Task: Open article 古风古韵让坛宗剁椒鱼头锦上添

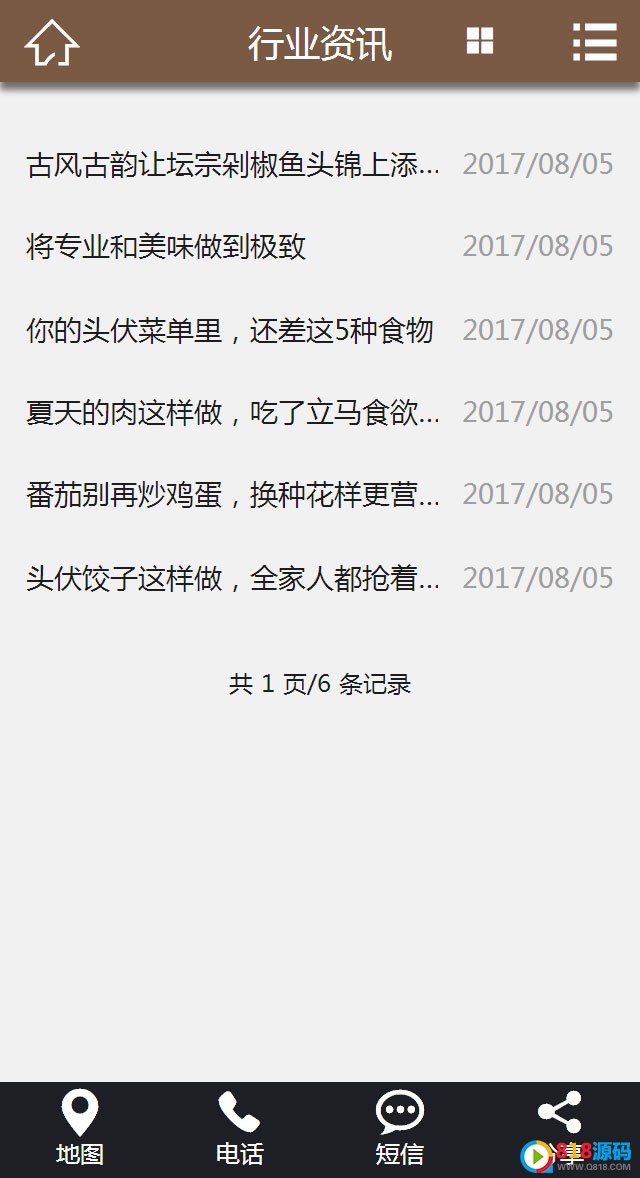Action: click(x=232, y=164)
